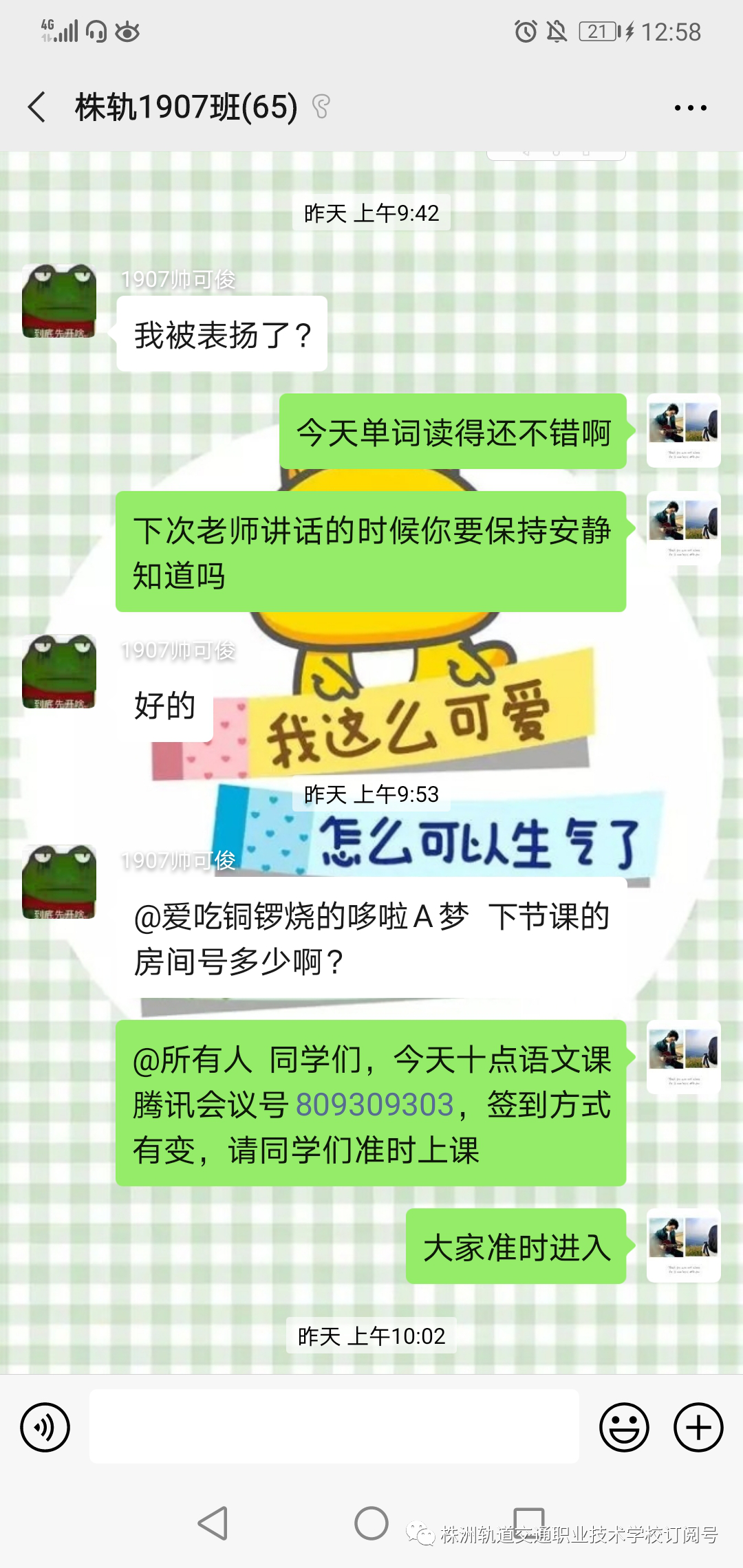Screen dimensions: 743x1568
Task: Open frog avatar beside 我被表扬了？
Action: point(59,301)
